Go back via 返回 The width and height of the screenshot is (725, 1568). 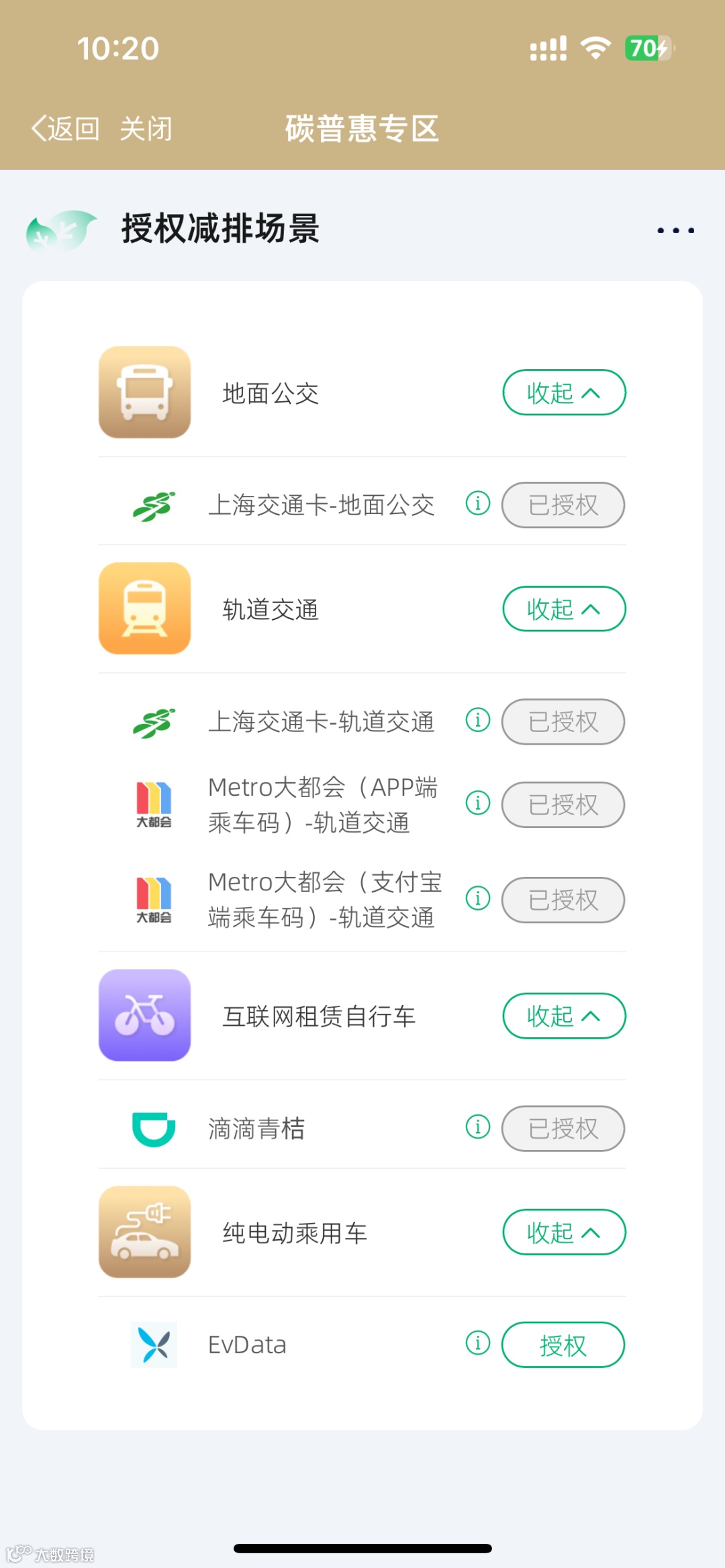click(66, 128)
